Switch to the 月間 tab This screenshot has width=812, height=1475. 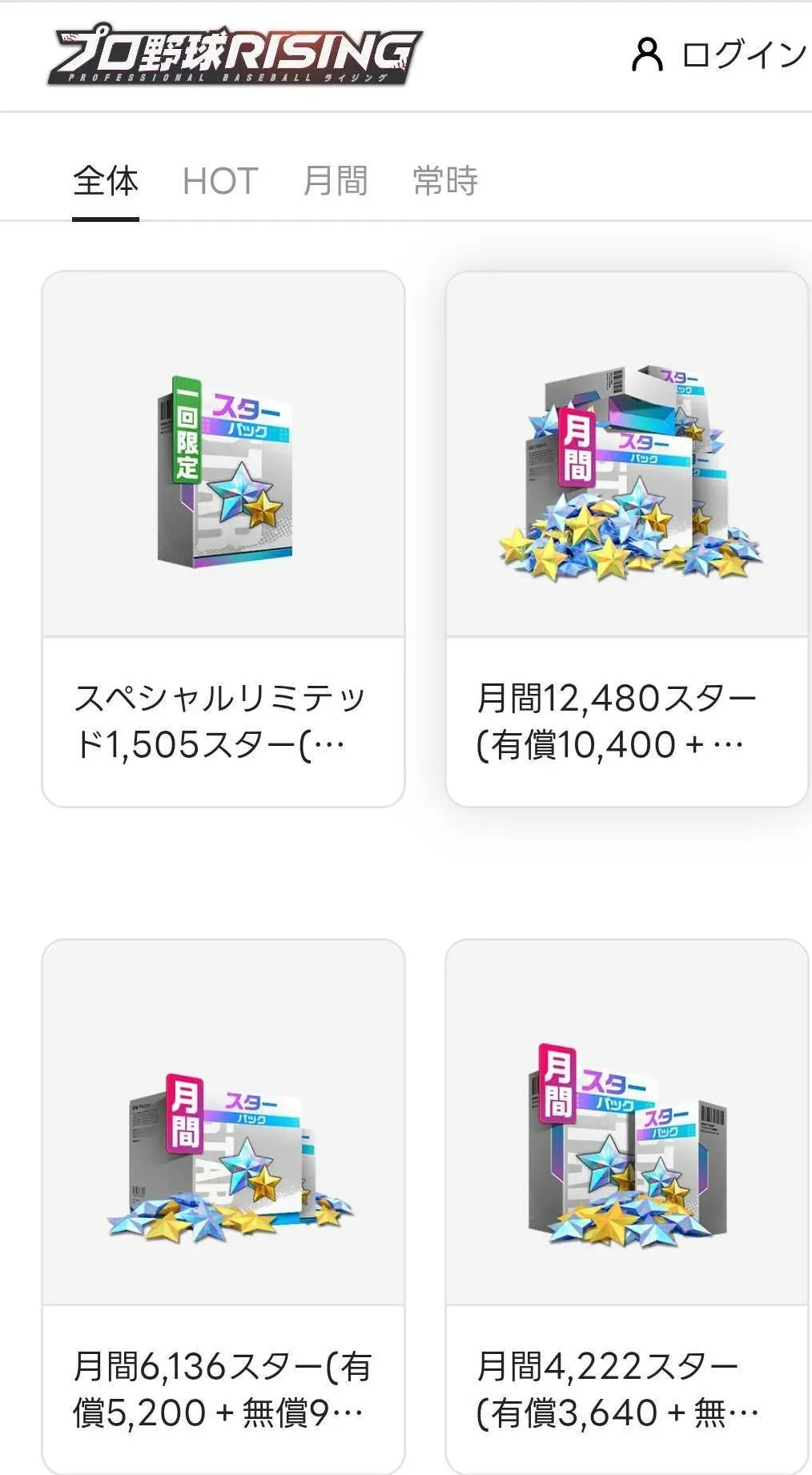pos(336,181)
